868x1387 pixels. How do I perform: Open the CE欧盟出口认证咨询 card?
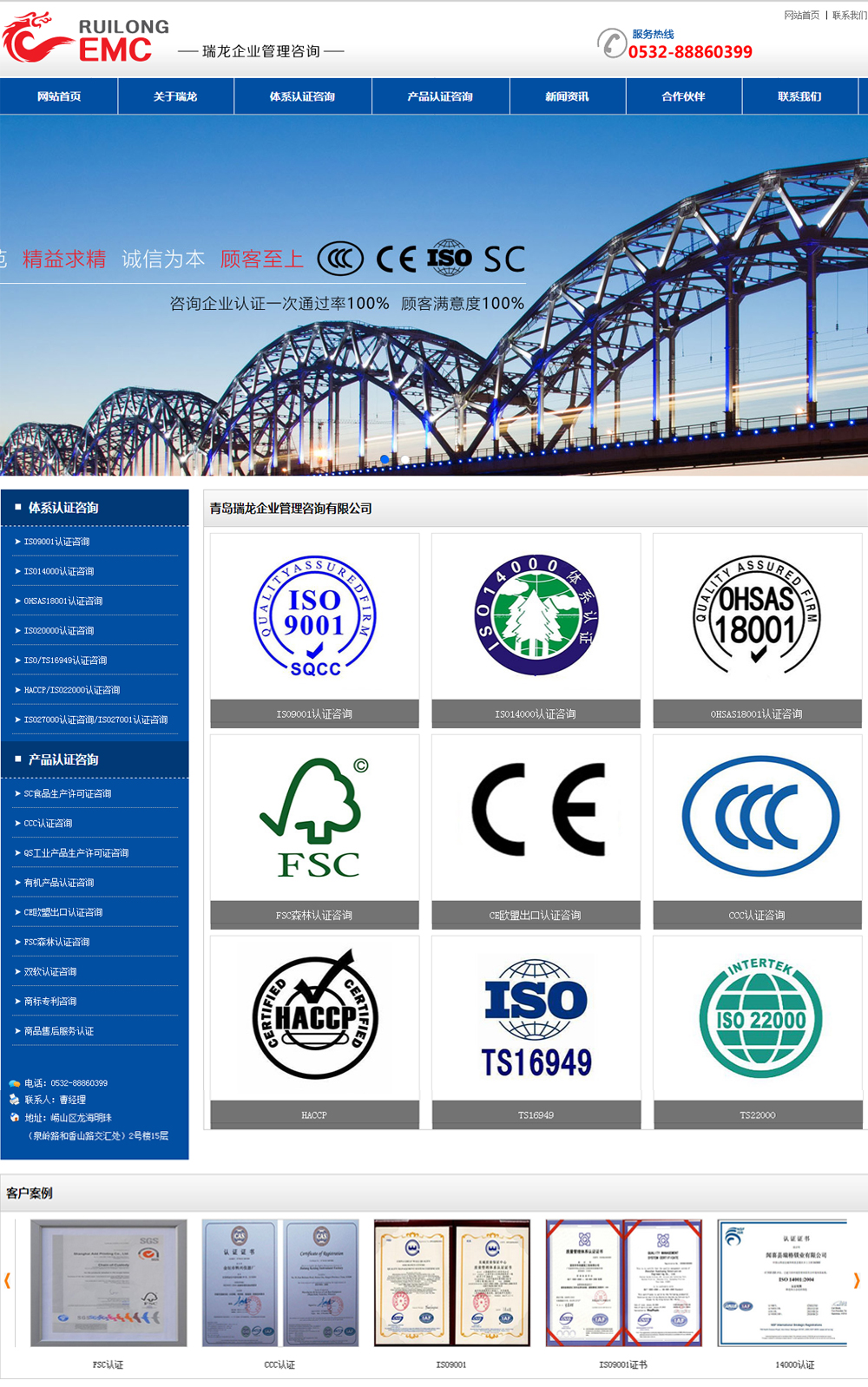536,818
